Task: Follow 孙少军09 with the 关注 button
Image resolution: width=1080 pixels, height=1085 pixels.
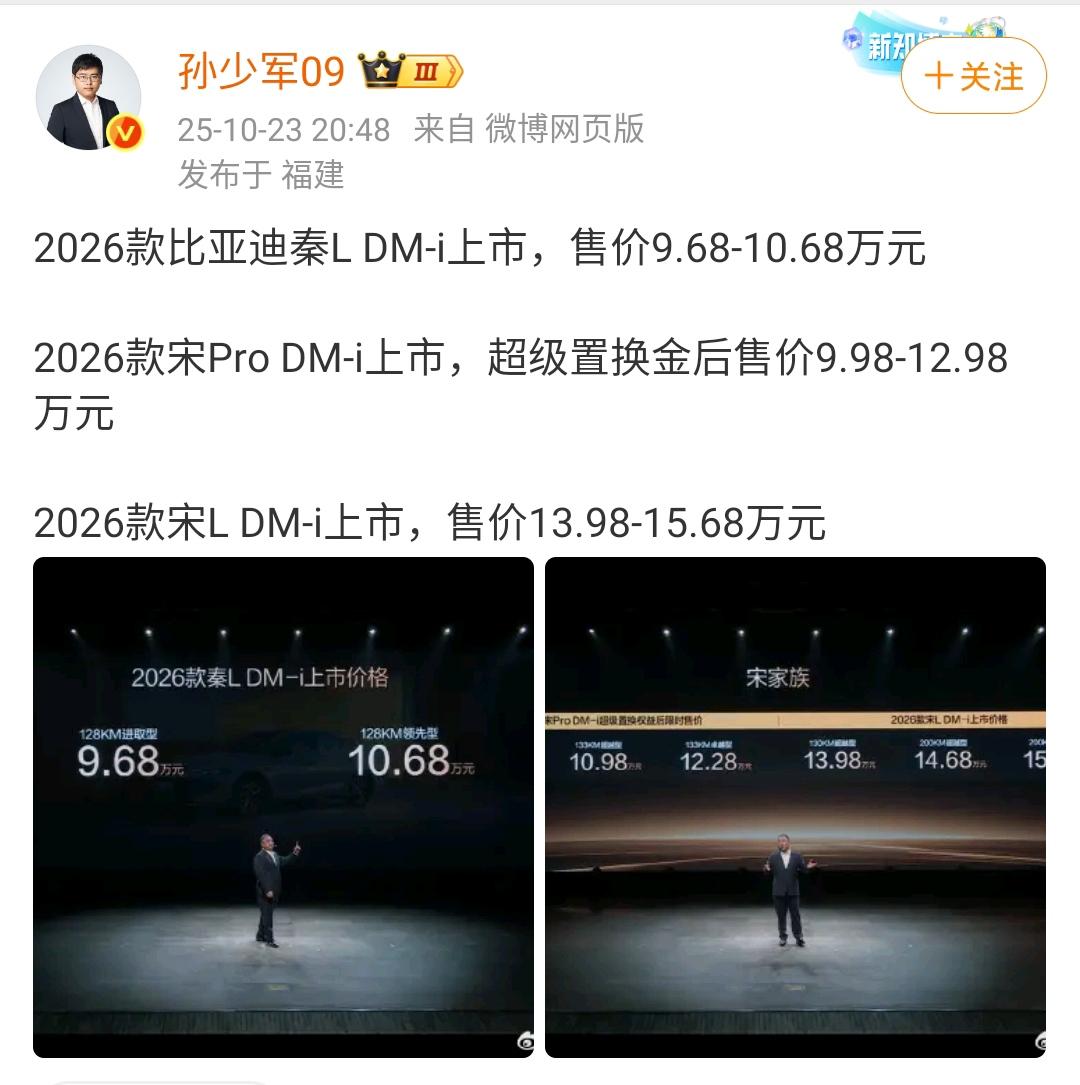Action: tap(973, 77)
